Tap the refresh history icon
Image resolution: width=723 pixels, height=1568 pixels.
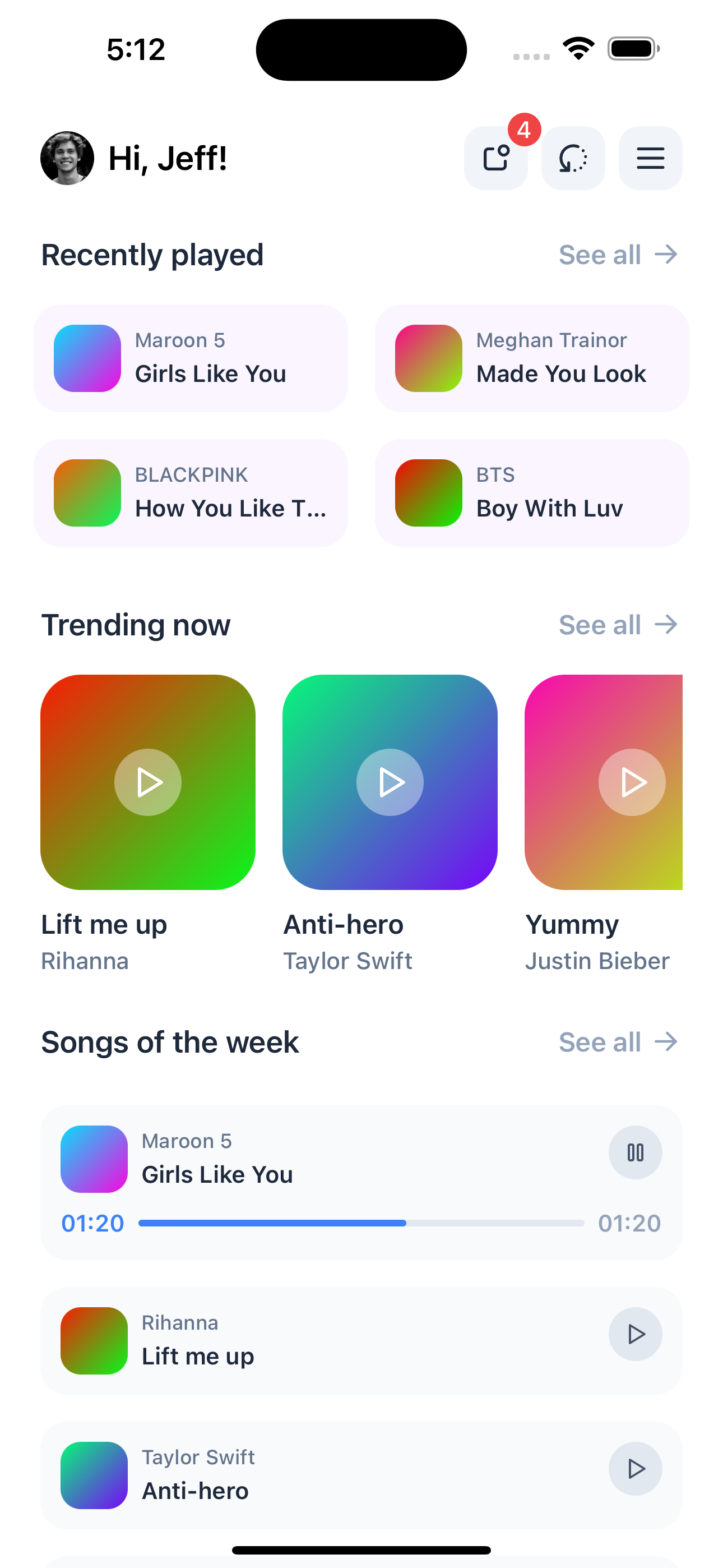tap(573, 158)
